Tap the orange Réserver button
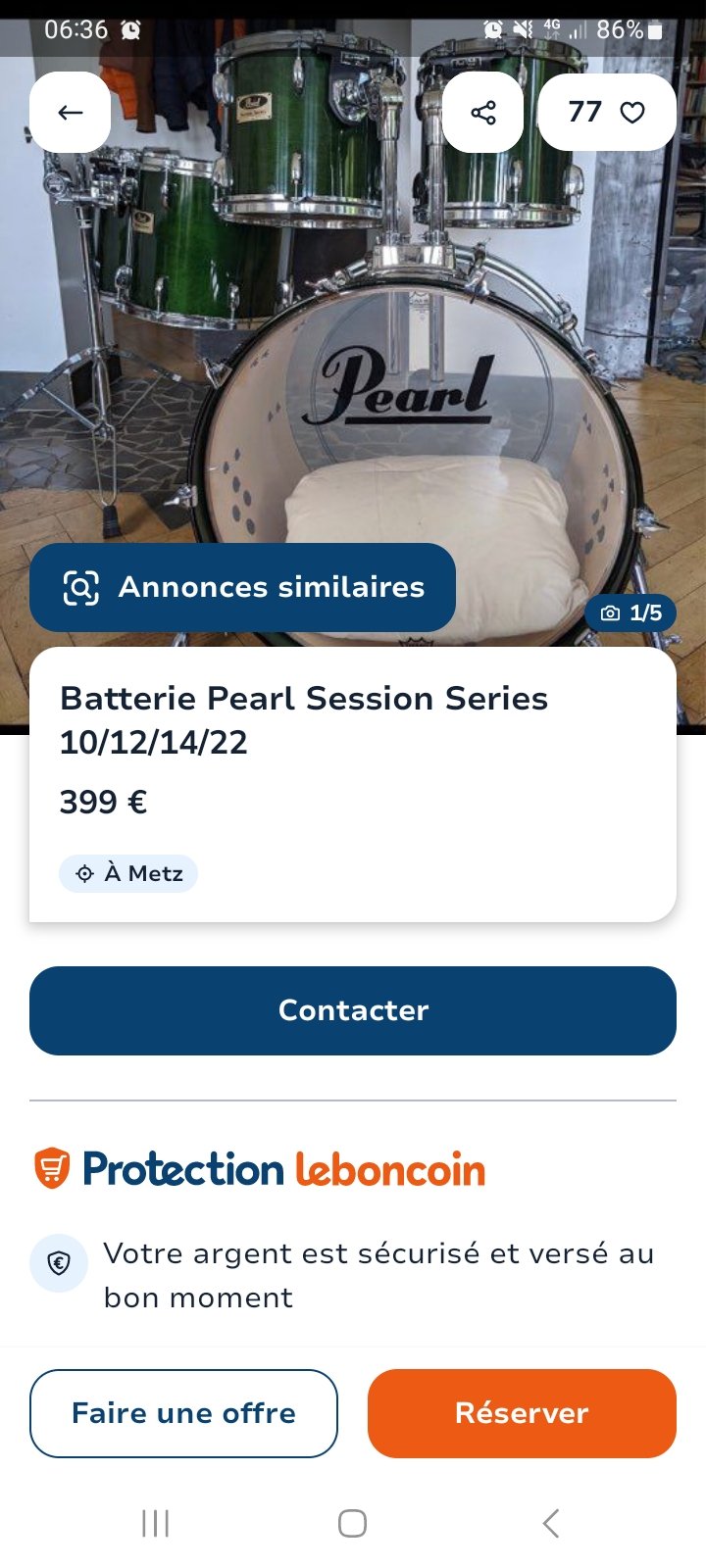The image size is (706, 1568). pos(522,1413)
